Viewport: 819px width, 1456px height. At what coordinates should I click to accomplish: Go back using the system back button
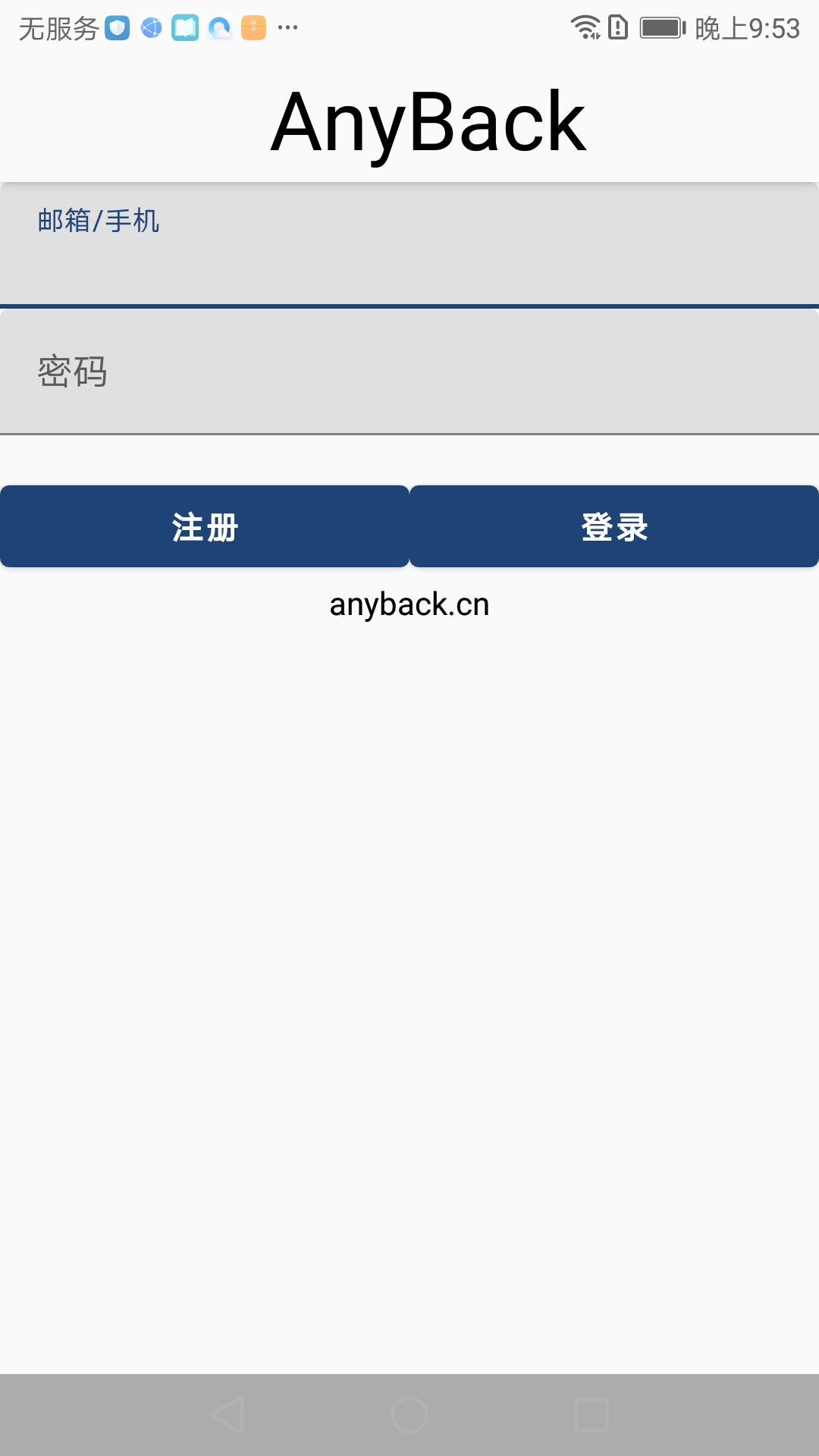(227, 1415)
